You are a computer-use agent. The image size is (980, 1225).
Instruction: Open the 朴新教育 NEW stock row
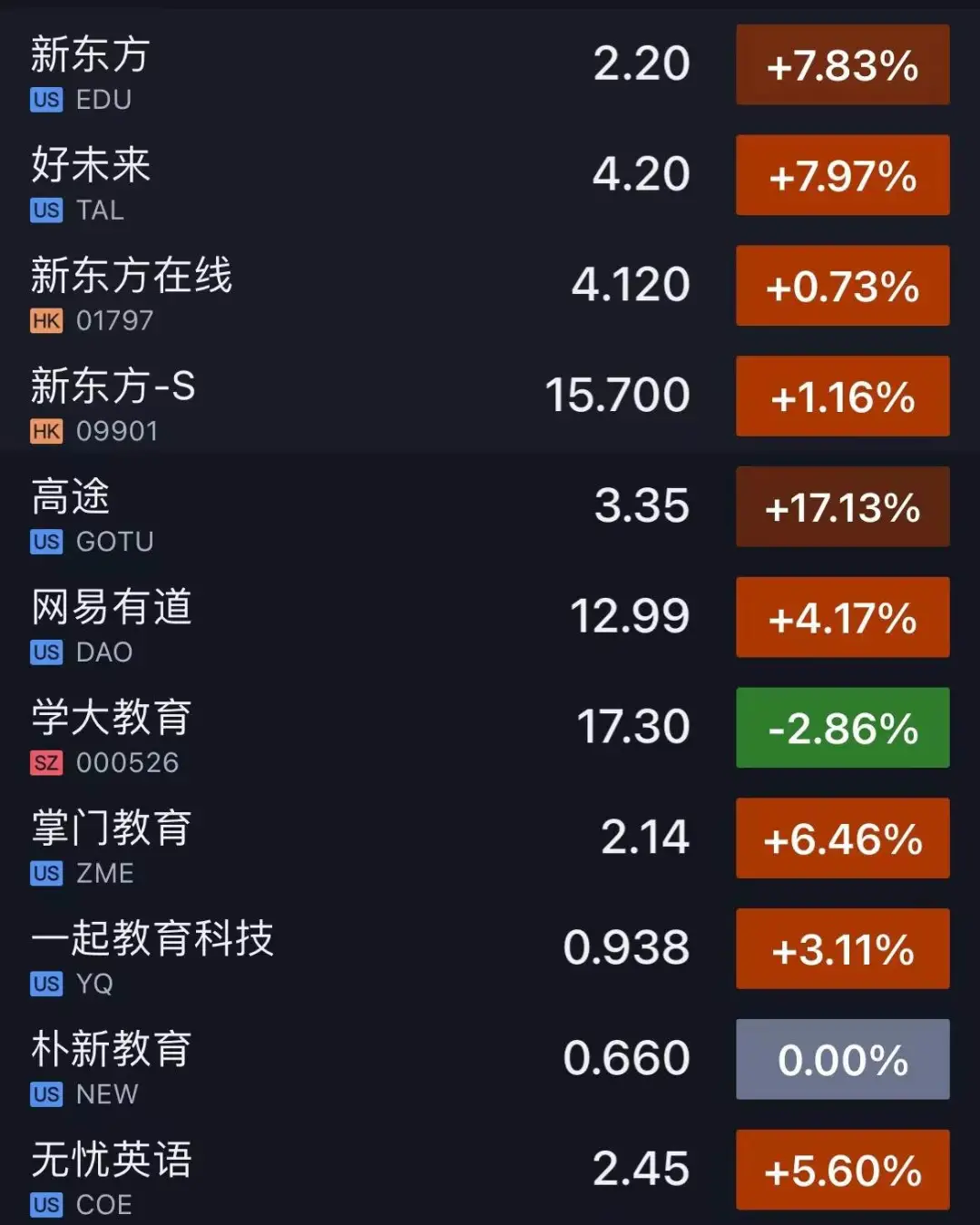pyautogui.click(x=363, y=1062)
